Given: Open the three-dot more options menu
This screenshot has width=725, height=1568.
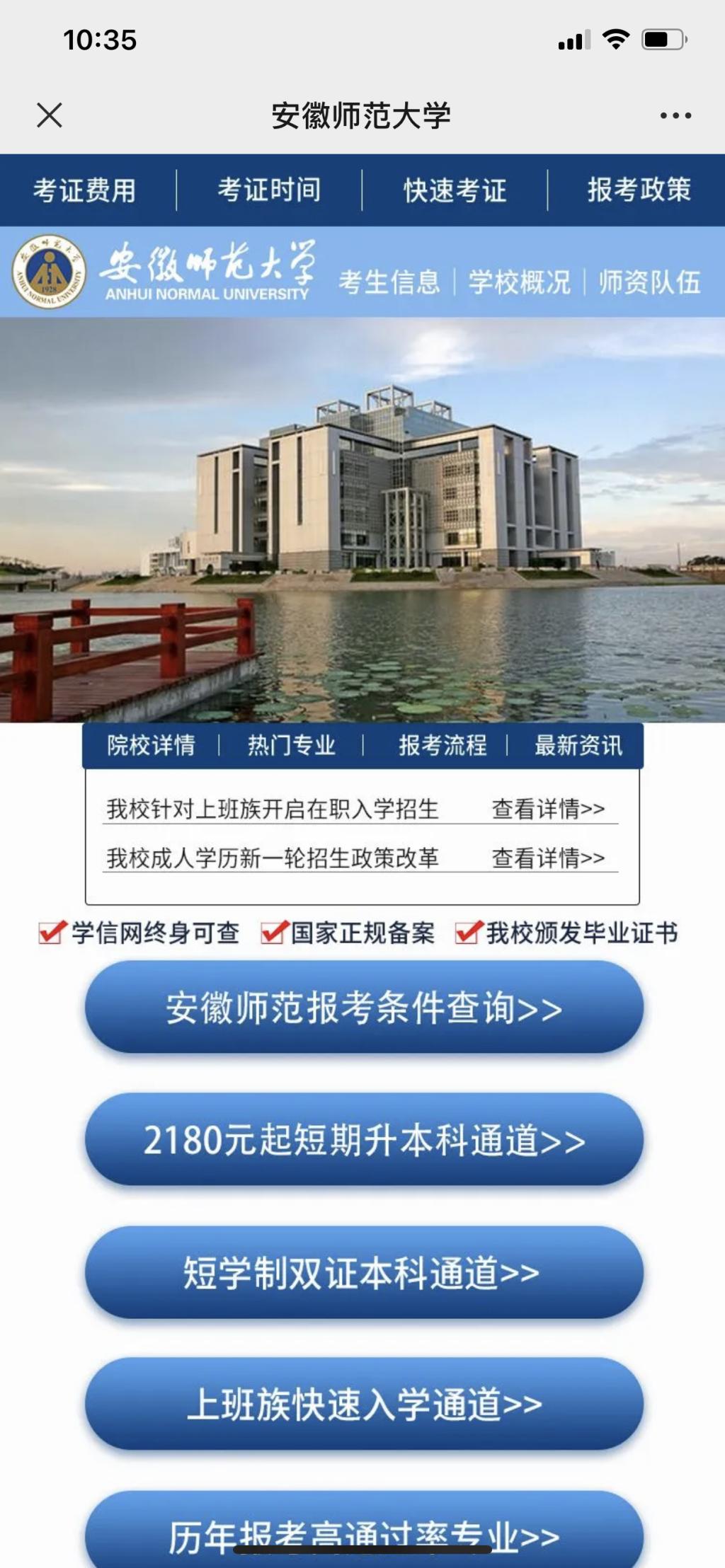Looking at the screenshot, I should tap(675, 115).
